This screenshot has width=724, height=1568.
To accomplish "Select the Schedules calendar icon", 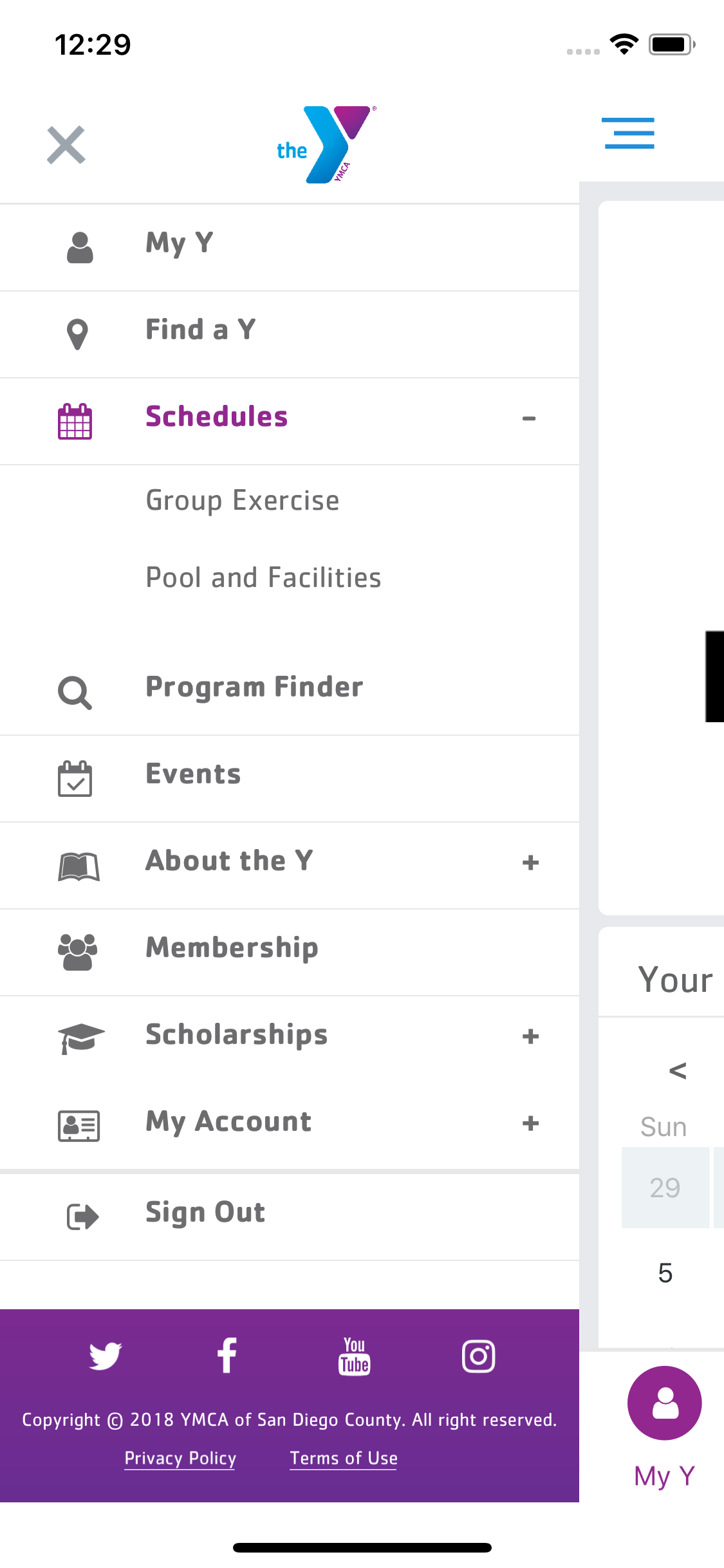I will coord(75,420).
